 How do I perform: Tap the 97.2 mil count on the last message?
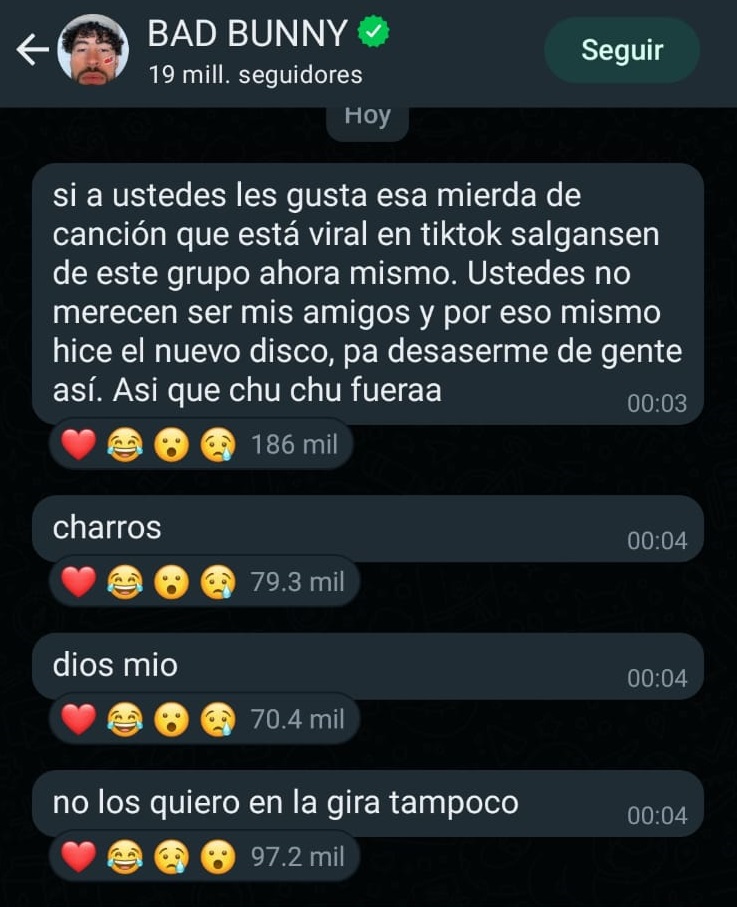295,856
